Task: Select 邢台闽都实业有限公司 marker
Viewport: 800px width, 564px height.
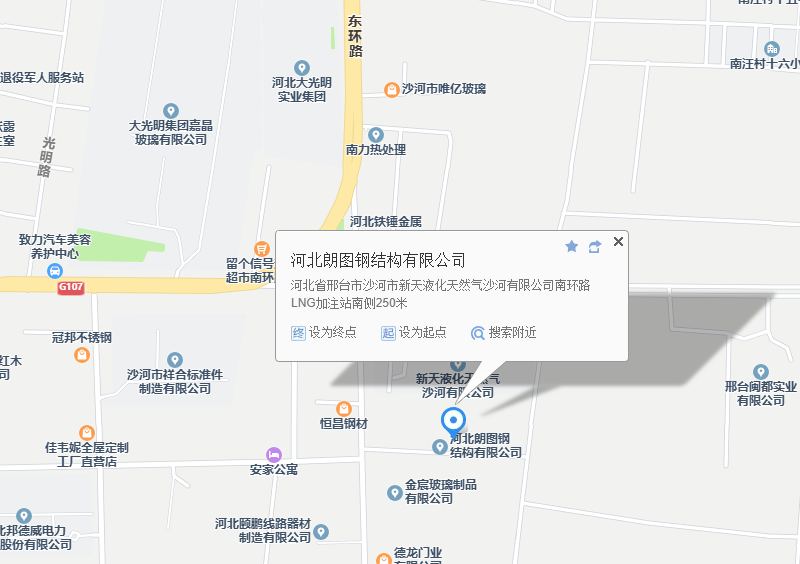Action: click(x=761, y=371)
